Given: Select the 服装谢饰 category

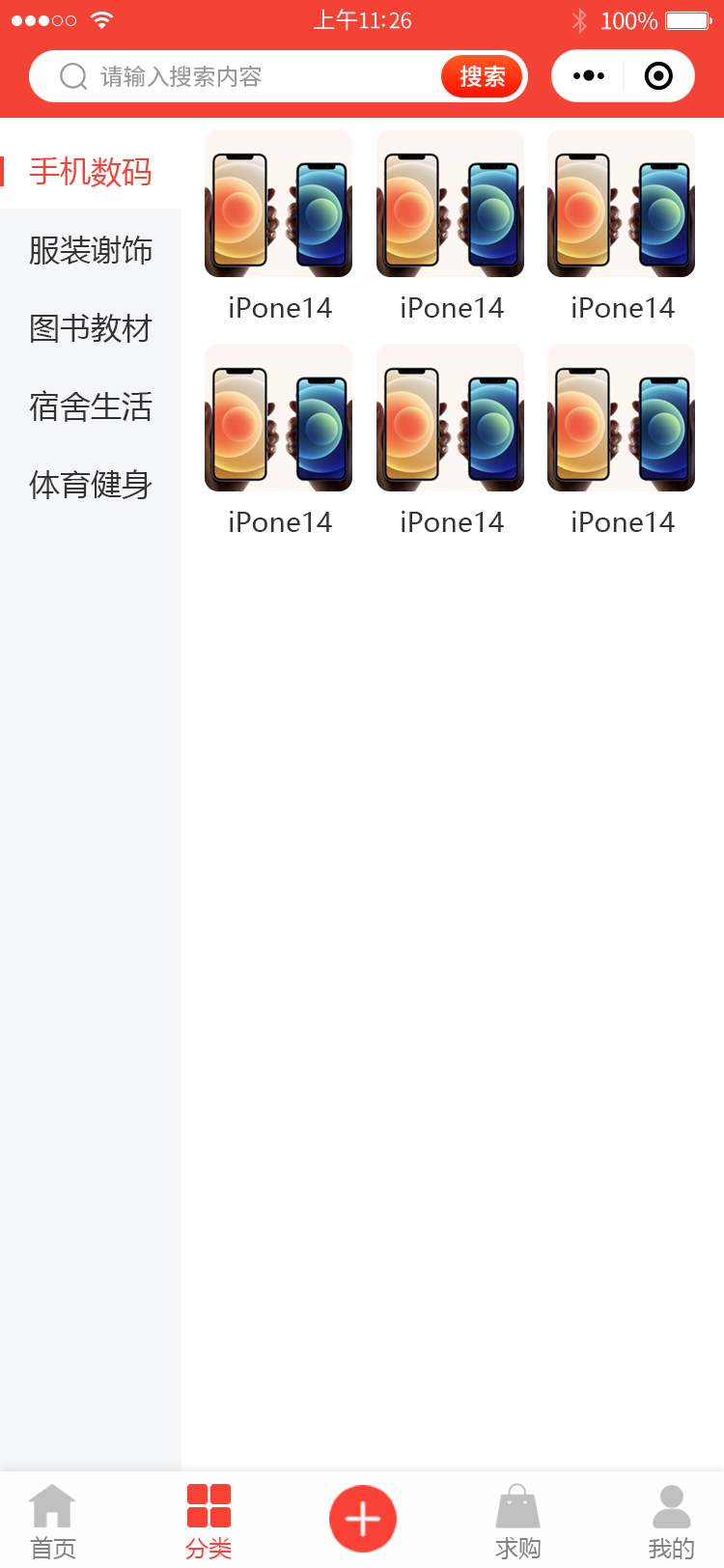Looking at the screenshot, I should click(91, 250).
